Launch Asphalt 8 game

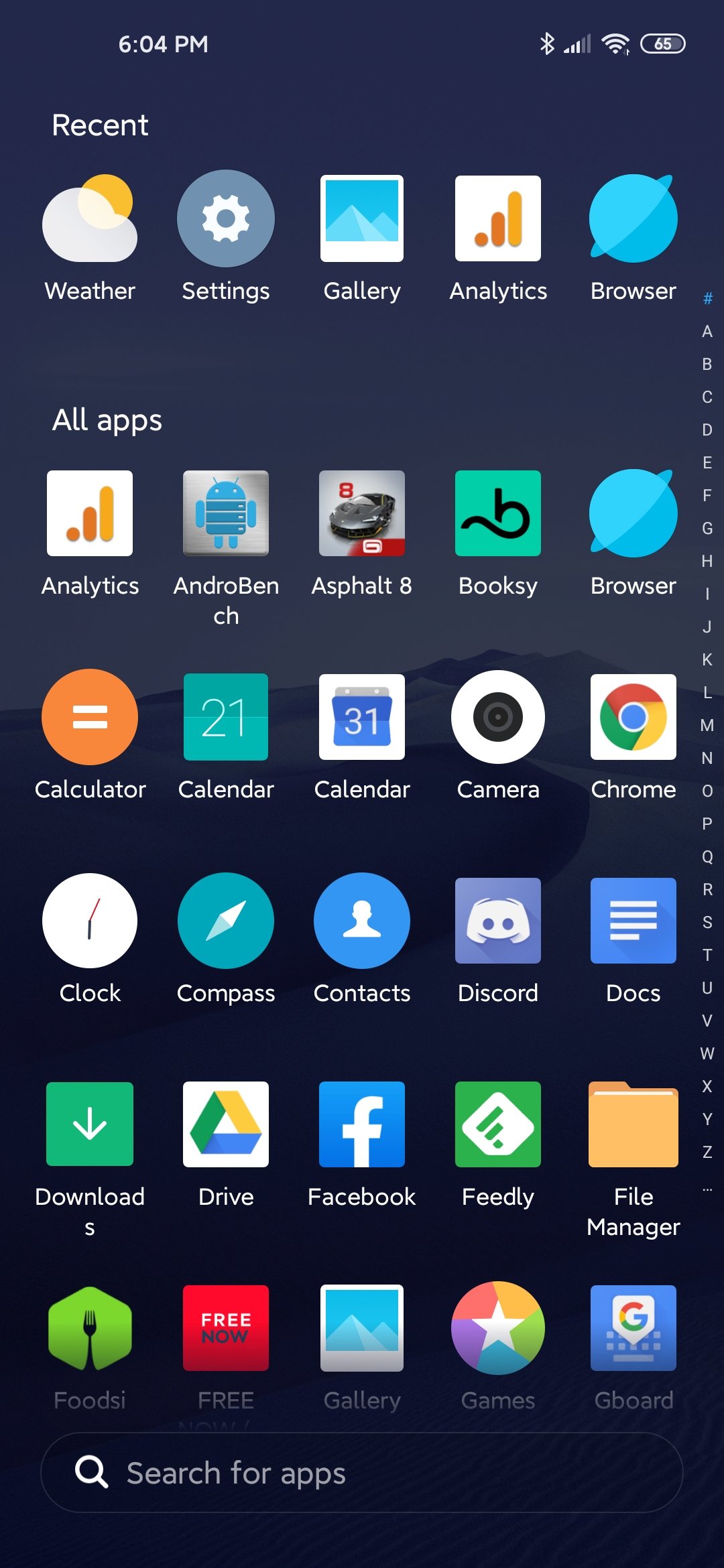(x=362, y=514)
